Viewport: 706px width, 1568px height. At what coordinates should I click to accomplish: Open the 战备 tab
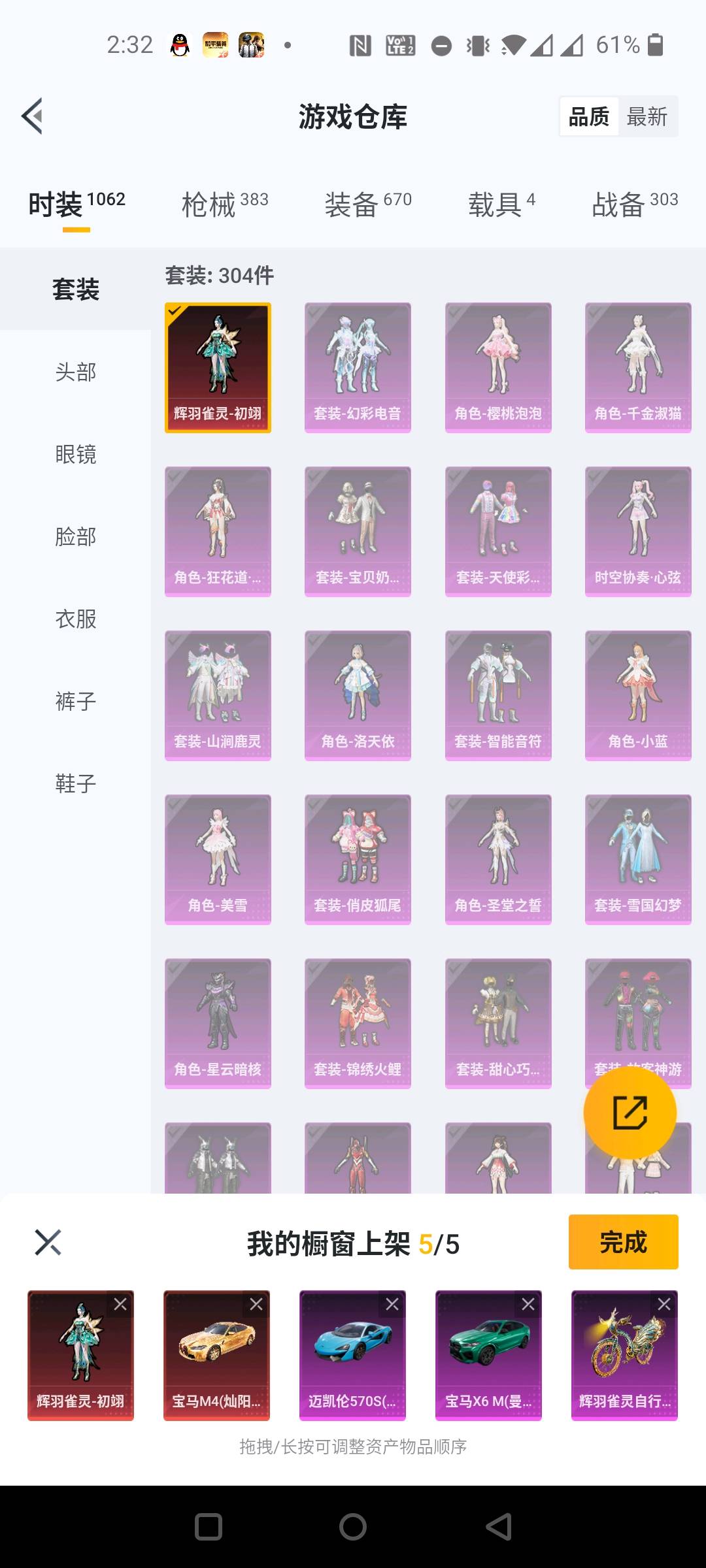click(x=634, y=204)
